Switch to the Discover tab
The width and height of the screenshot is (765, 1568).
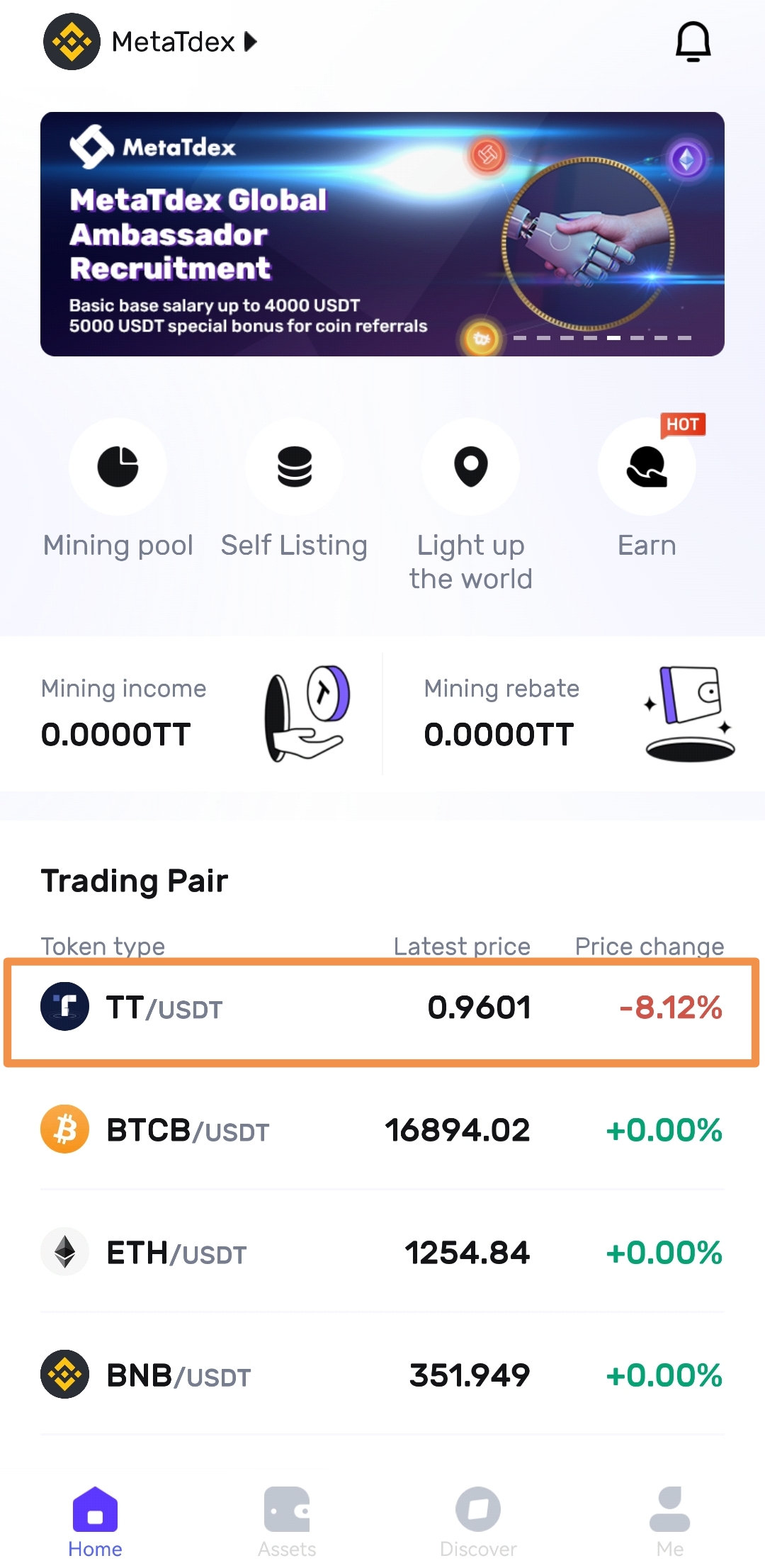point(478,1521)
